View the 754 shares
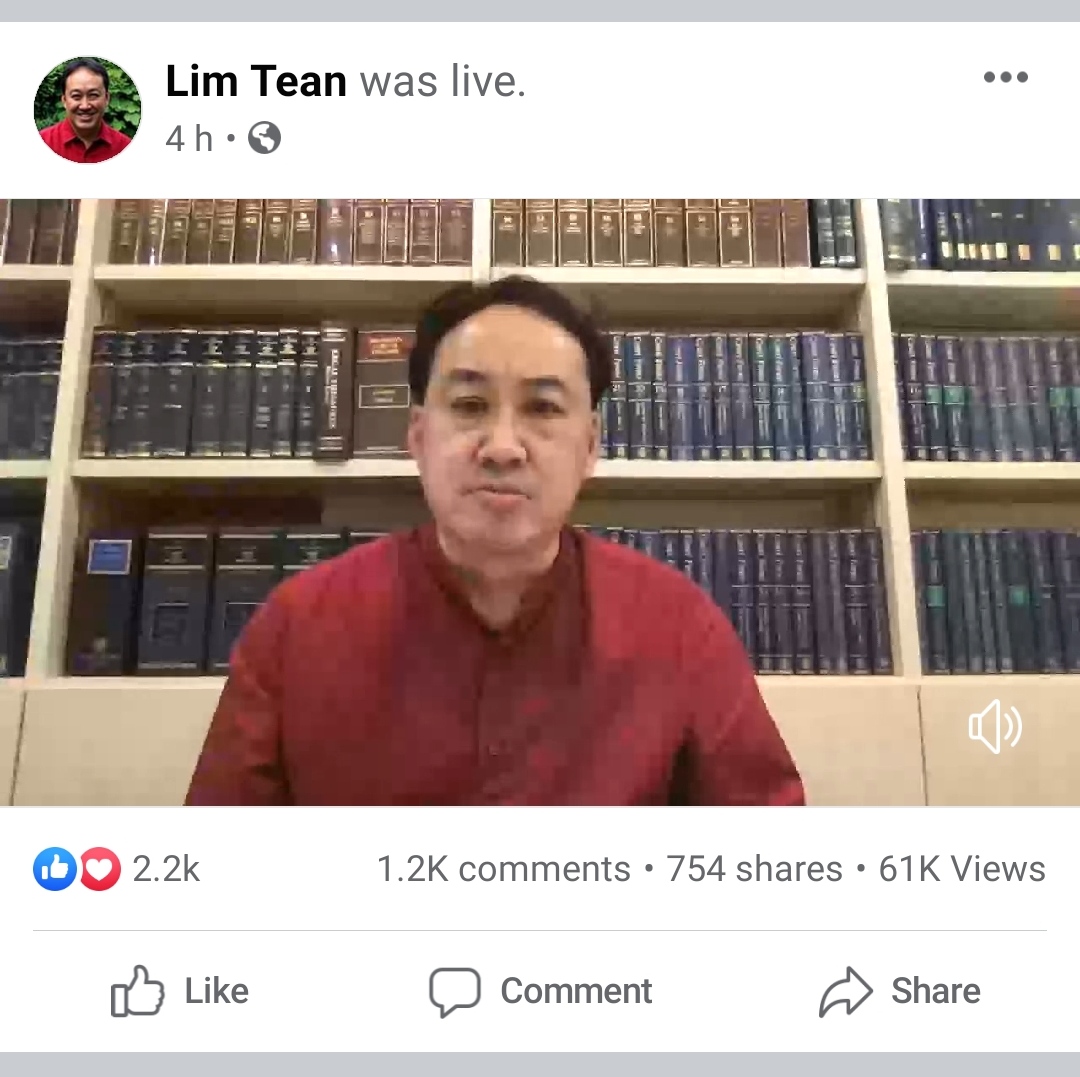 tap(754, 869)
